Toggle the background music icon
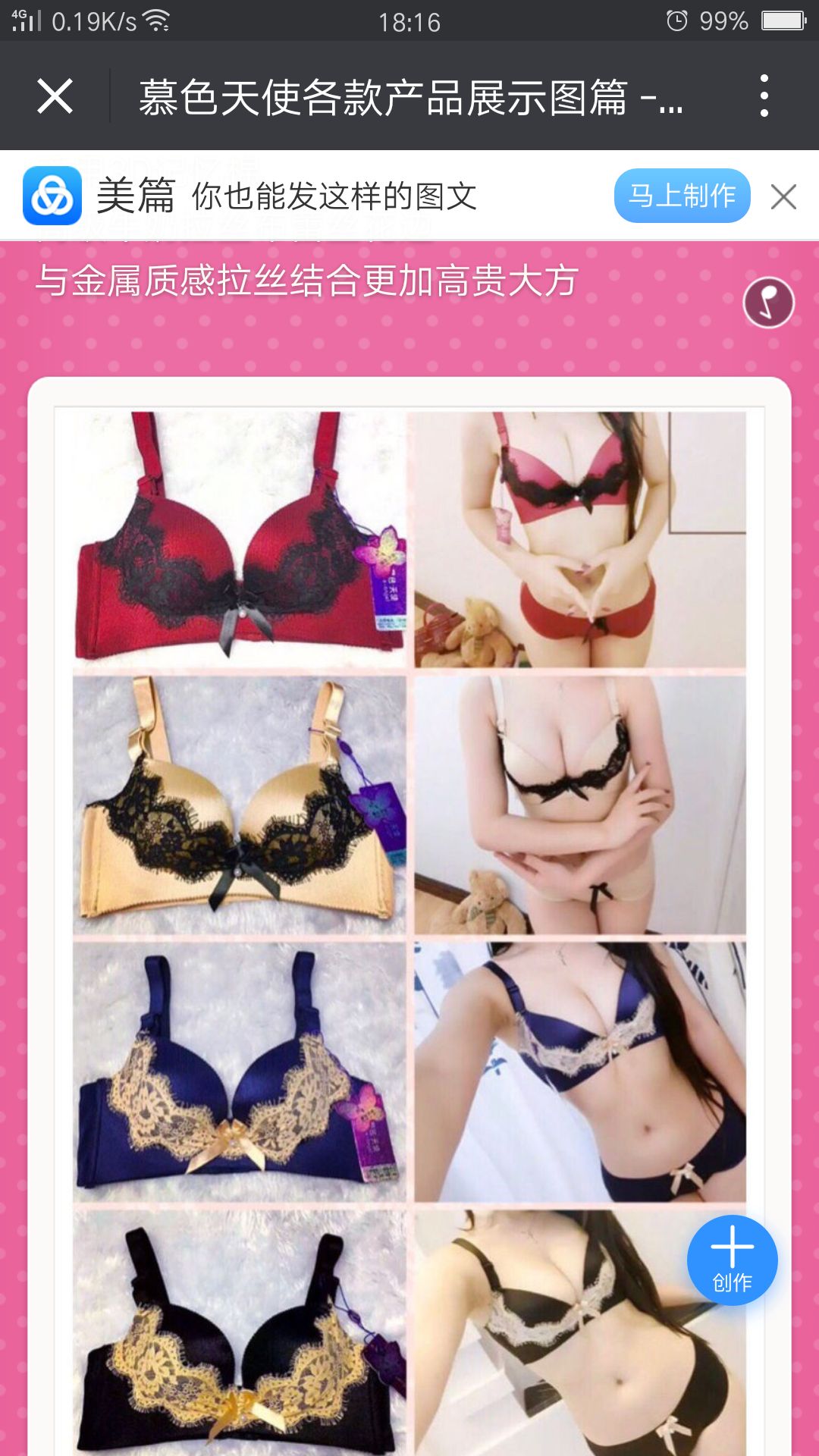 point(768,303)
